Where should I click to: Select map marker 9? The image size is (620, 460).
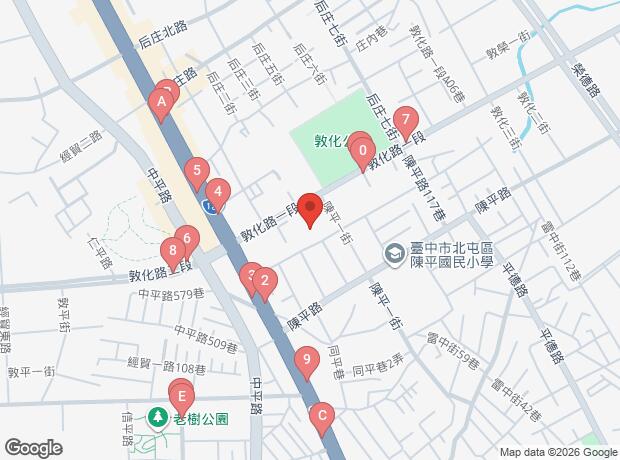point(307,362)
